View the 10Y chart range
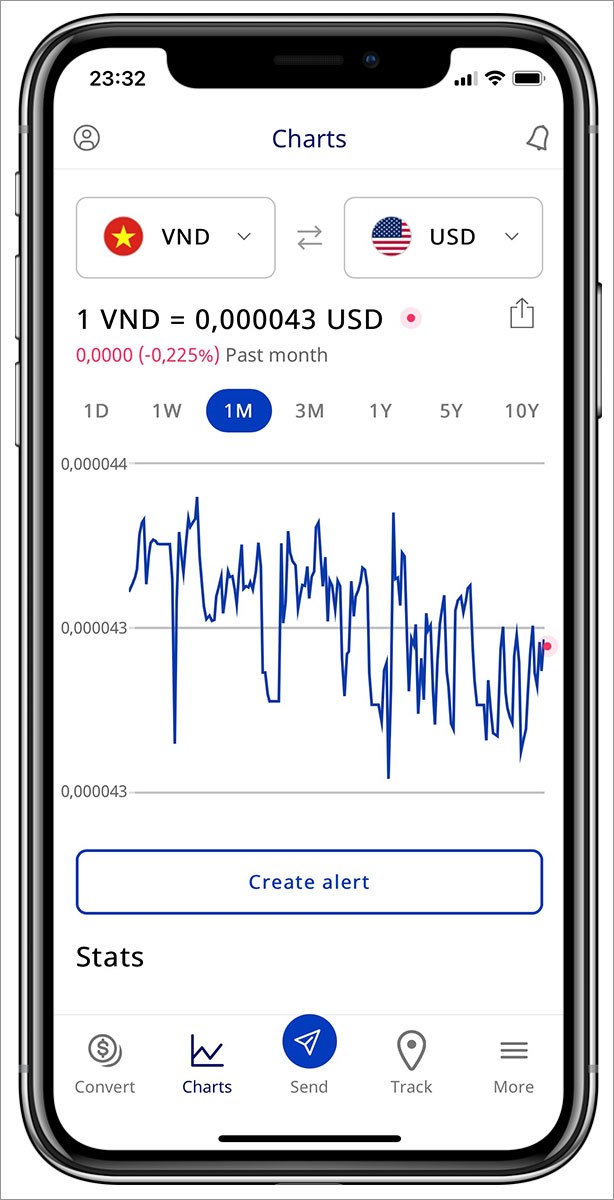 tap(521, 411)
